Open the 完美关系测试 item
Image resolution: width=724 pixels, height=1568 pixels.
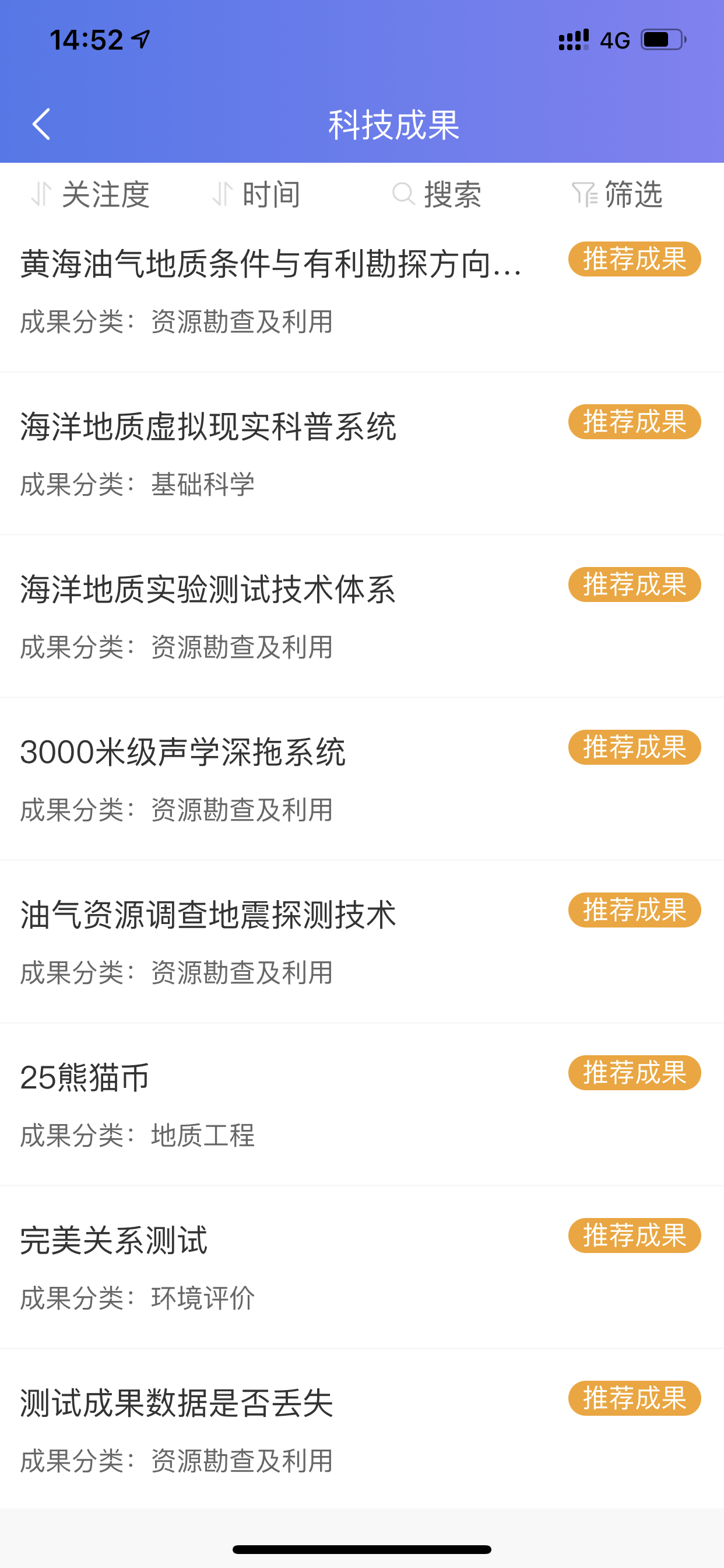point(362,1266)
